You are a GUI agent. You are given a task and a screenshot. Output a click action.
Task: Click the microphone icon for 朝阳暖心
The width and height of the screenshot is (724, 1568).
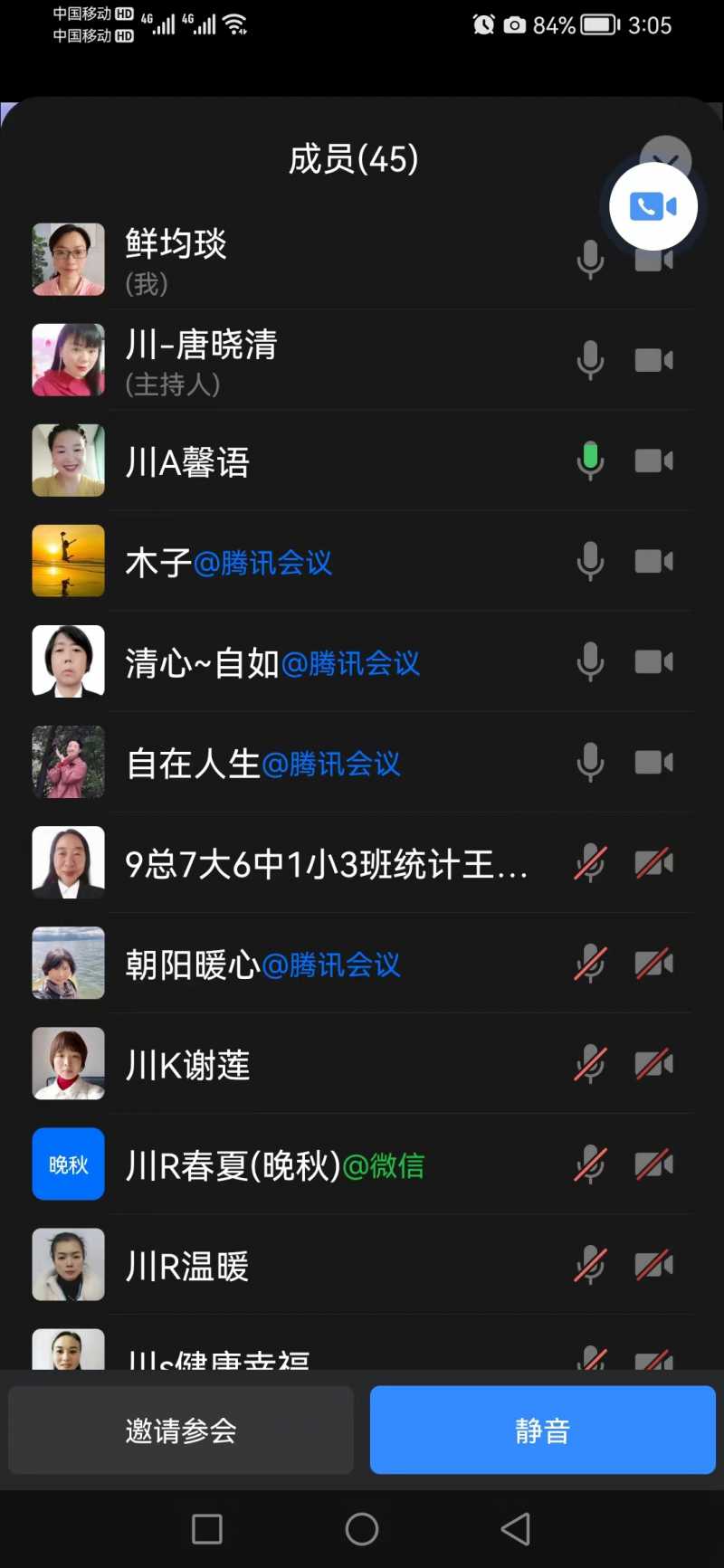click(x=589, y=963)
